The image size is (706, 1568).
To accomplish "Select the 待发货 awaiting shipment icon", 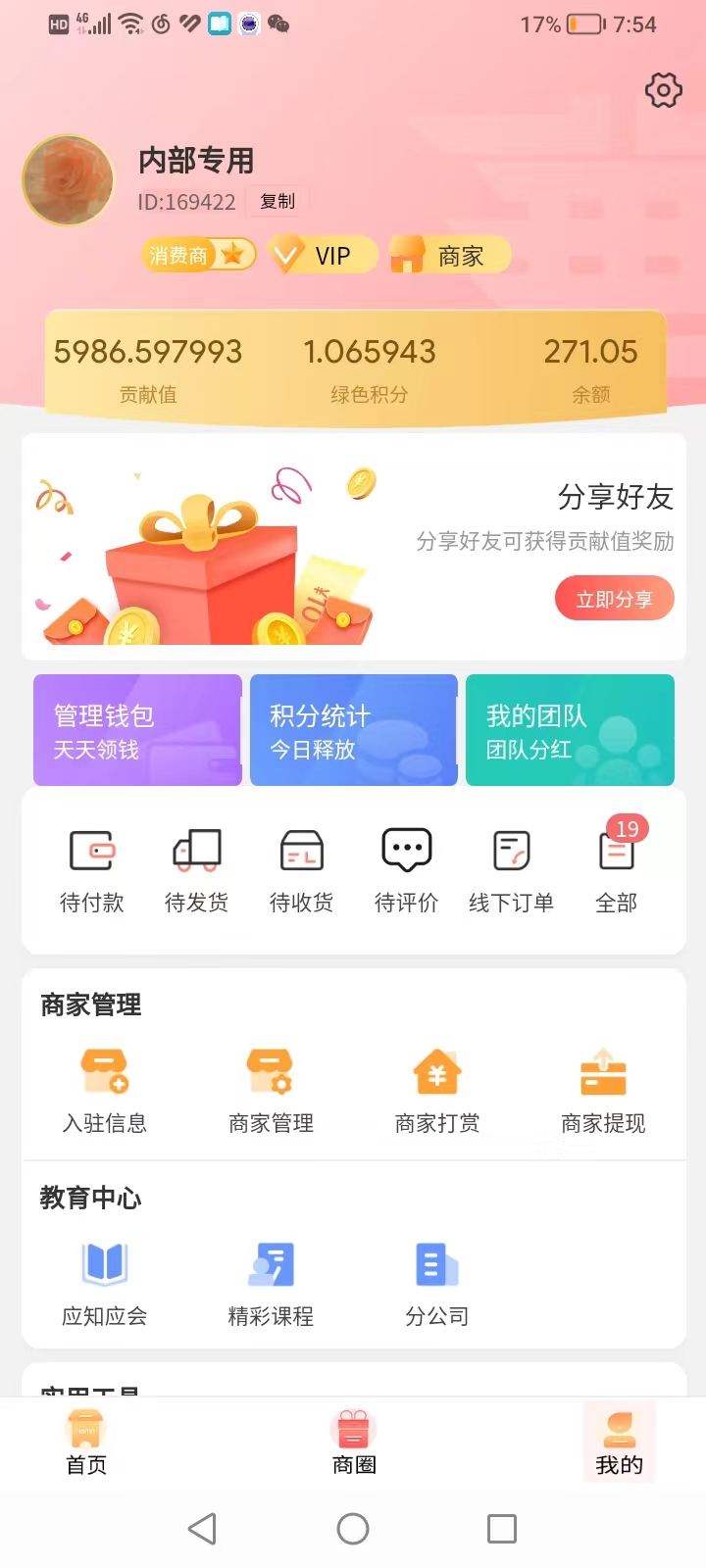I will tap(196, 867).
